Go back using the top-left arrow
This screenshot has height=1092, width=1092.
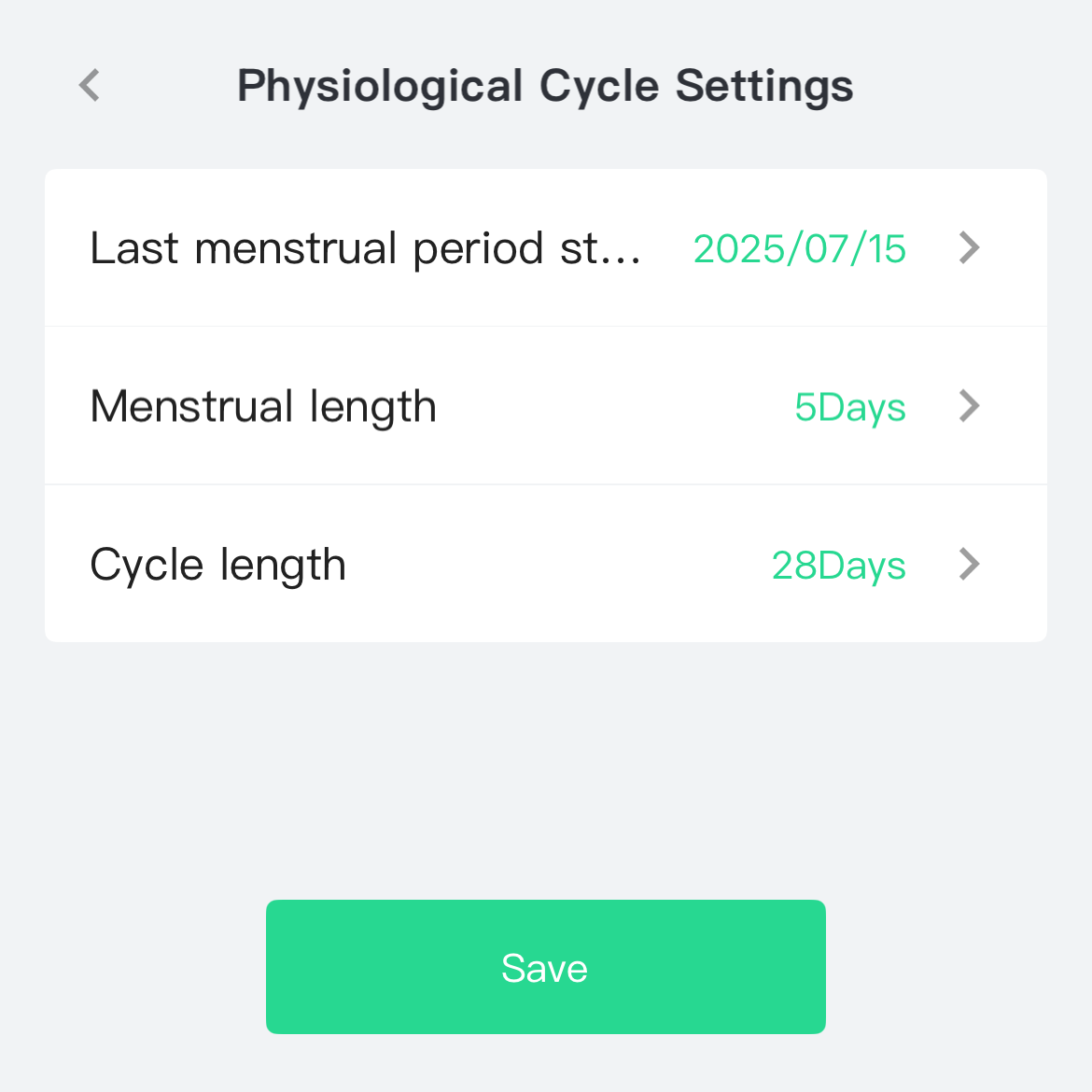pyautogui.click(x=90, y=86)
